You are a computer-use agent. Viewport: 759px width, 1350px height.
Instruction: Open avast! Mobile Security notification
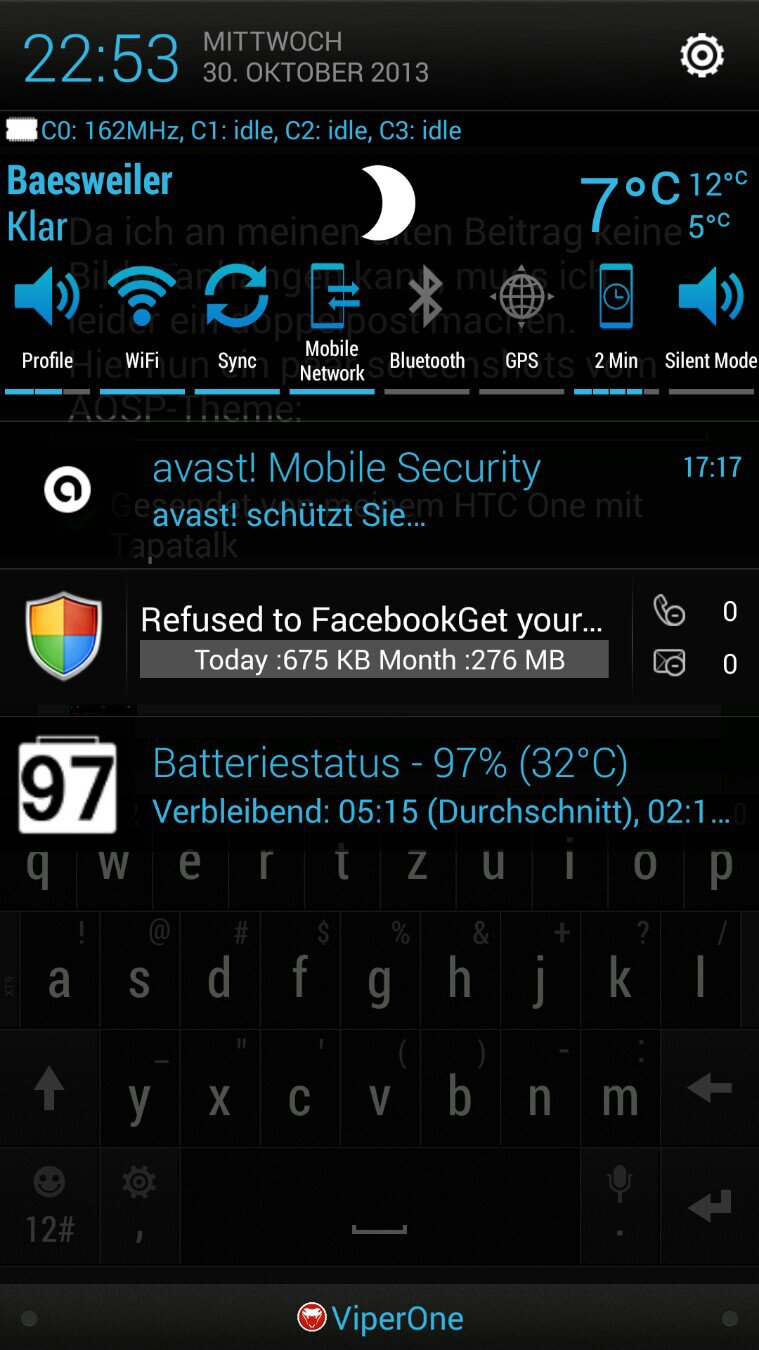[379, 491]
